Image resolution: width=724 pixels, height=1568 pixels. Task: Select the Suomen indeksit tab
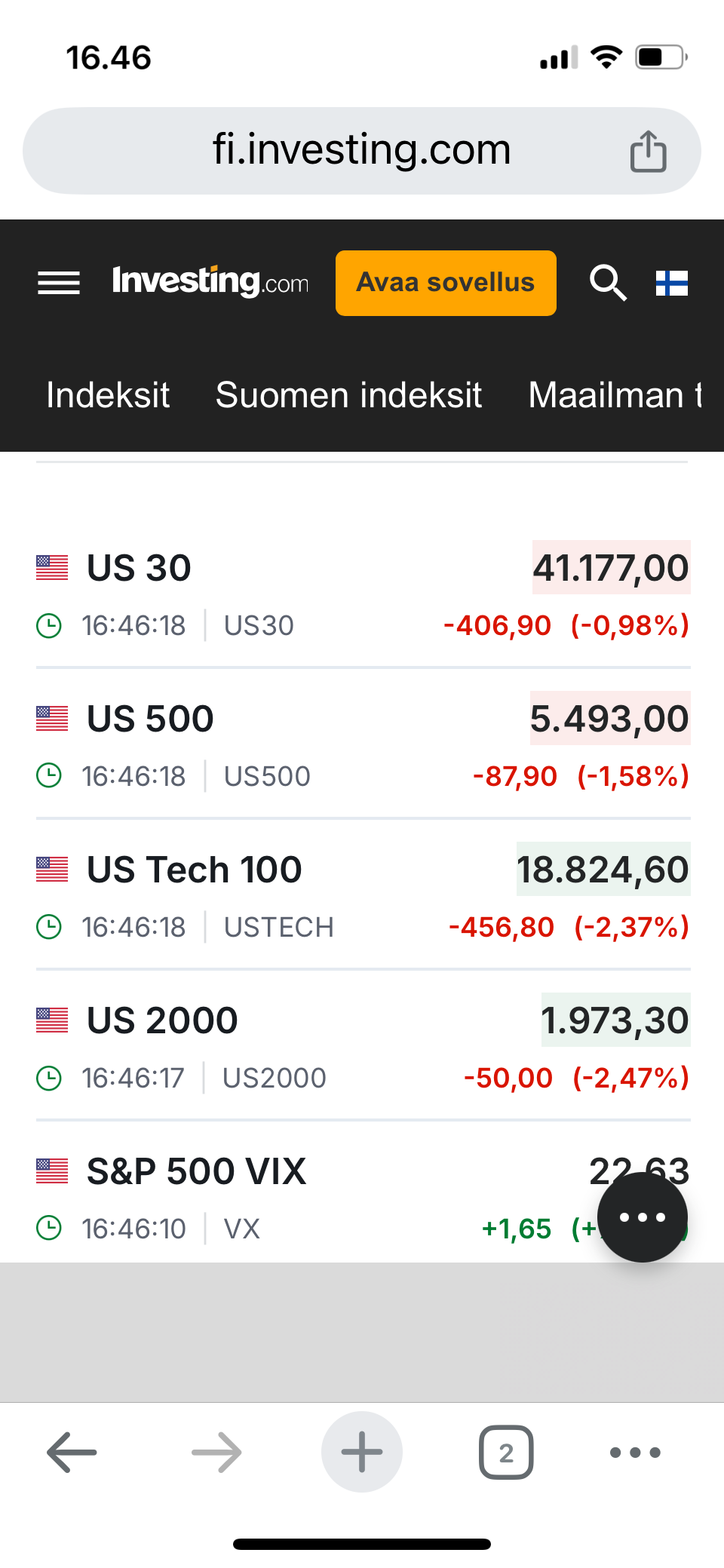(348, 395)
